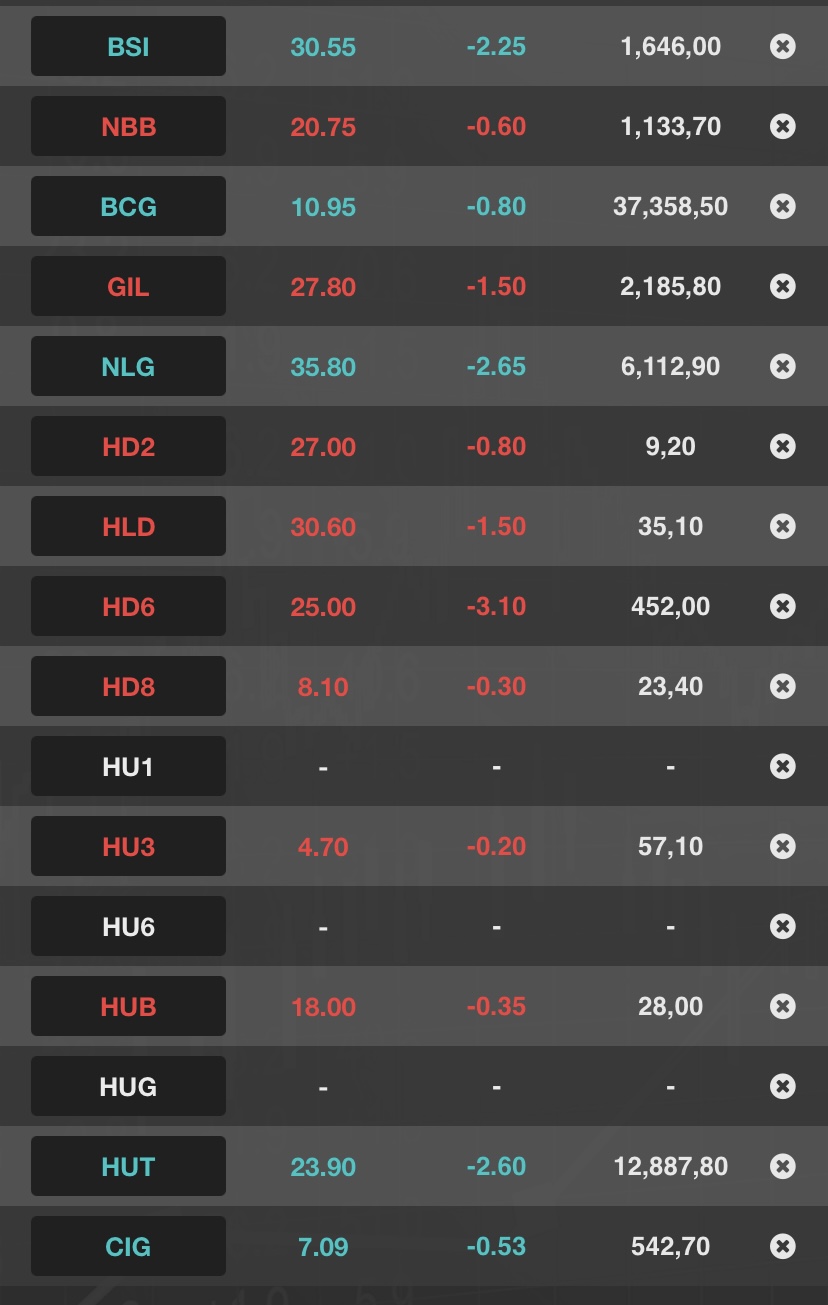The height and width of the screenshot is (1305, 828).
Task: Remove BSI from the watchlist
Action: pyautogui.click(x=783, y=46)
